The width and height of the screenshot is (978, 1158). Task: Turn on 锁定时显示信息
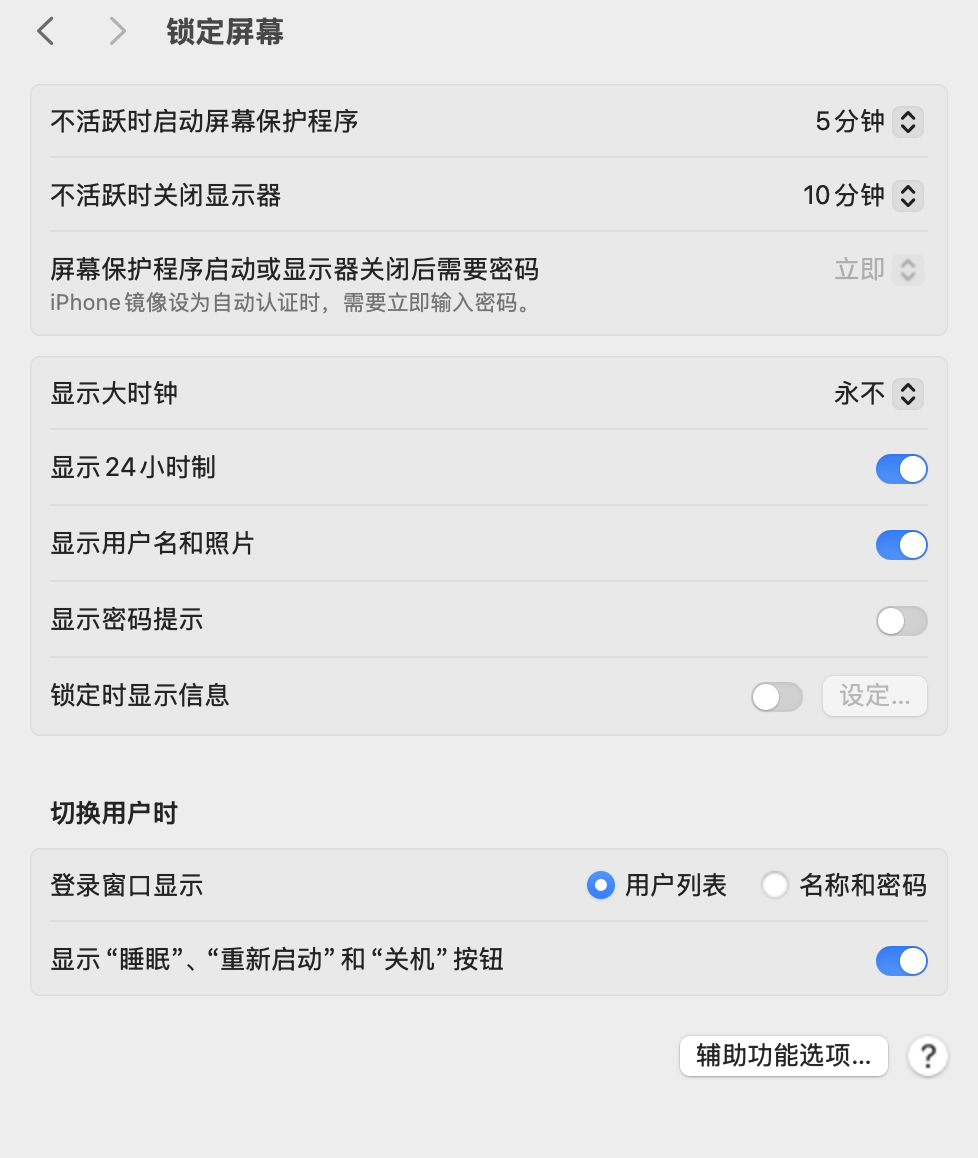(x=777, y=697)
